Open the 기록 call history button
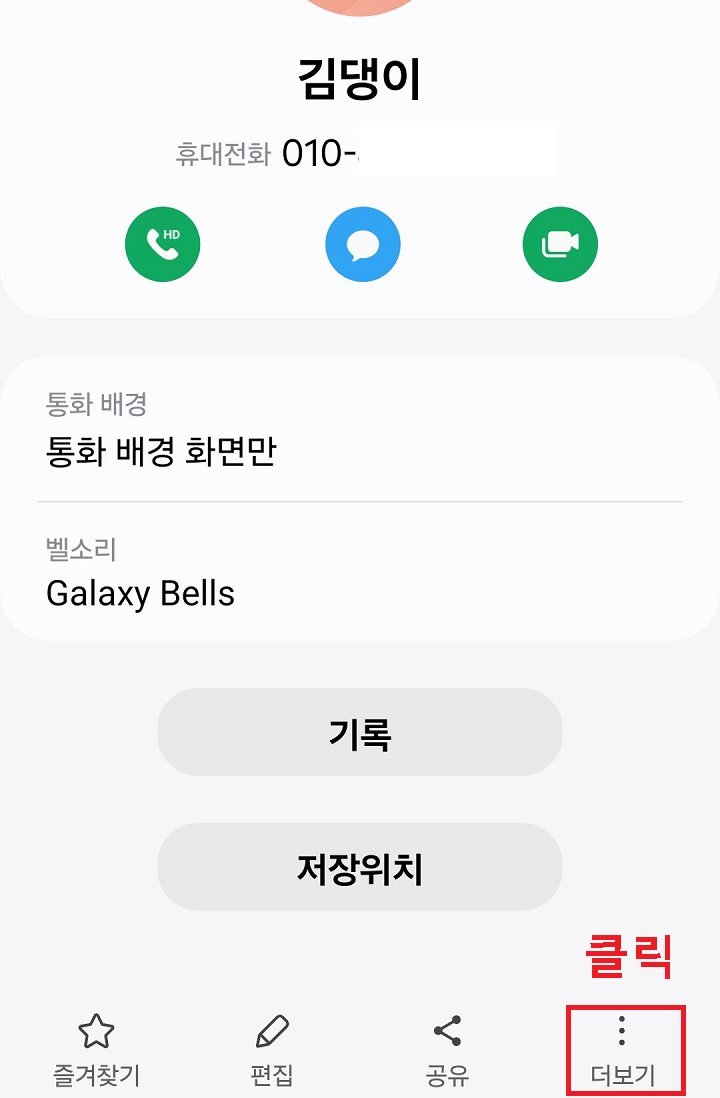 click(x=359, y=732)
